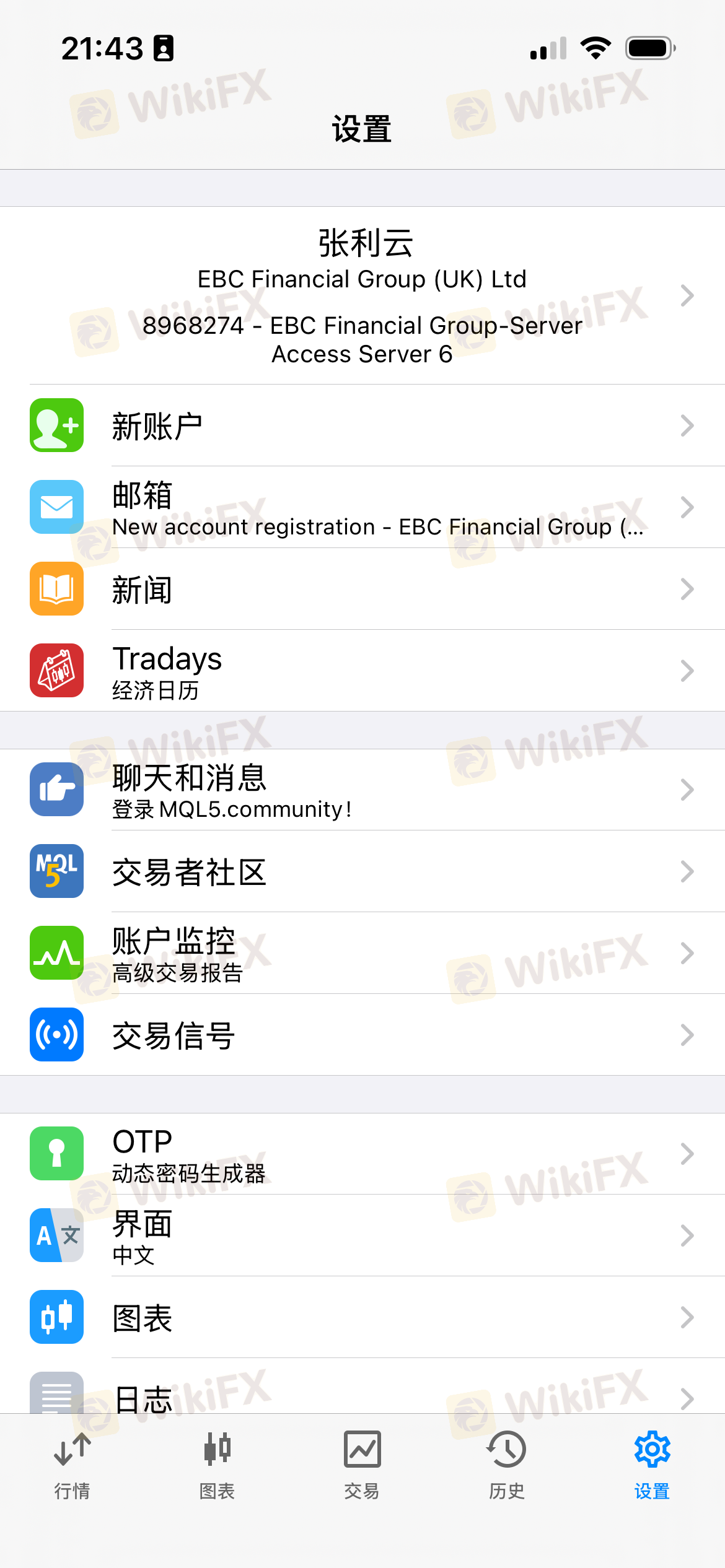Open 界面 language settings

pyautogui.click(x=362, y=1235)
